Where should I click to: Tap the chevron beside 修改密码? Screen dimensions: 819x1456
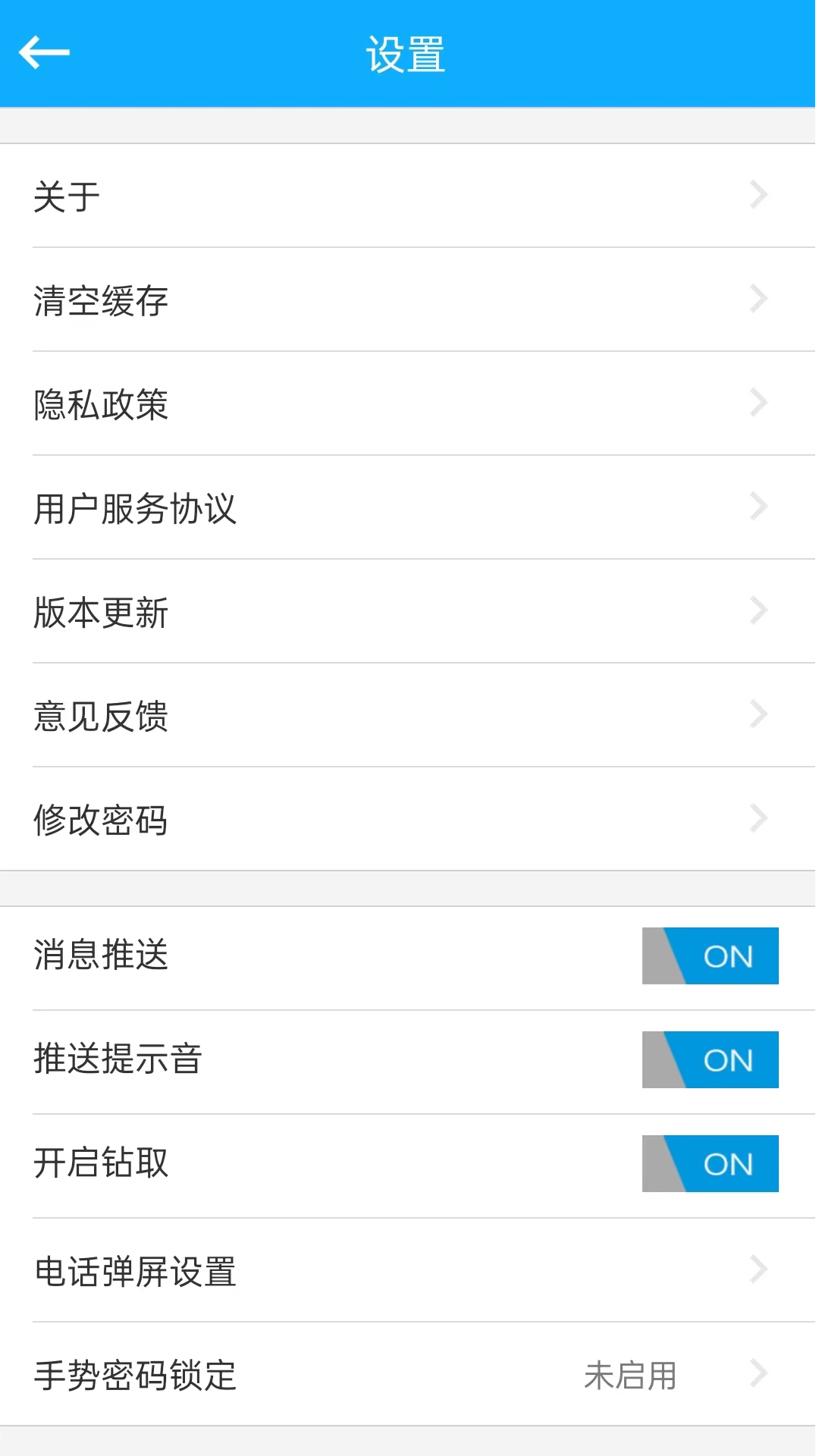coord(758,817)
